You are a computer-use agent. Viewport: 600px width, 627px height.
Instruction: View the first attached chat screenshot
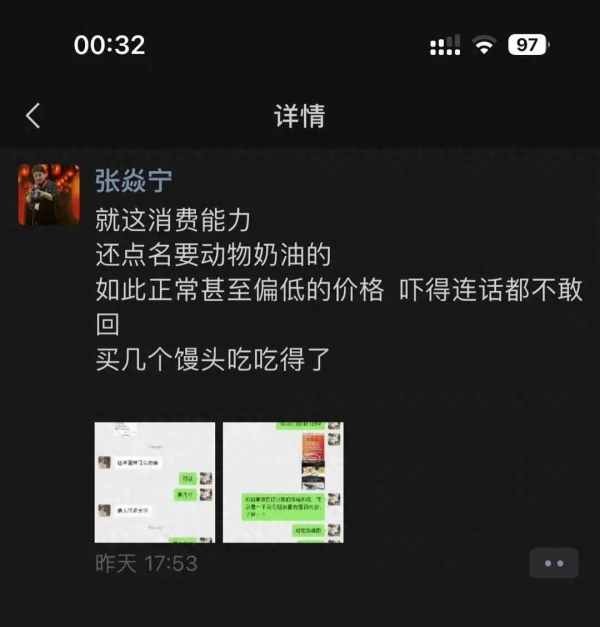click(155, 482)
